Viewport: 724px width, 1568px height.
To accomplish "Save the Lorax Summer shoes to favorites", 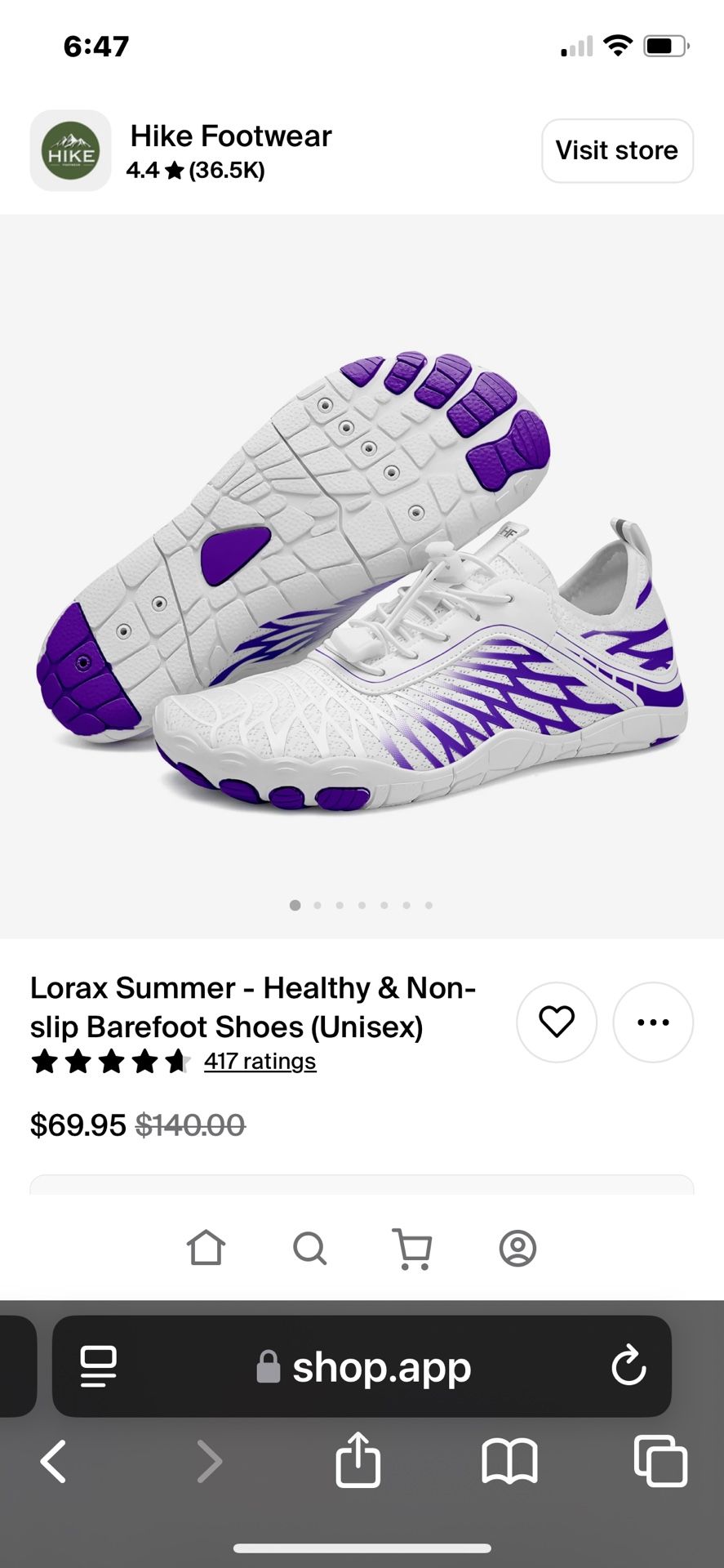I will pyautogui.click(x=557, y=1022).
